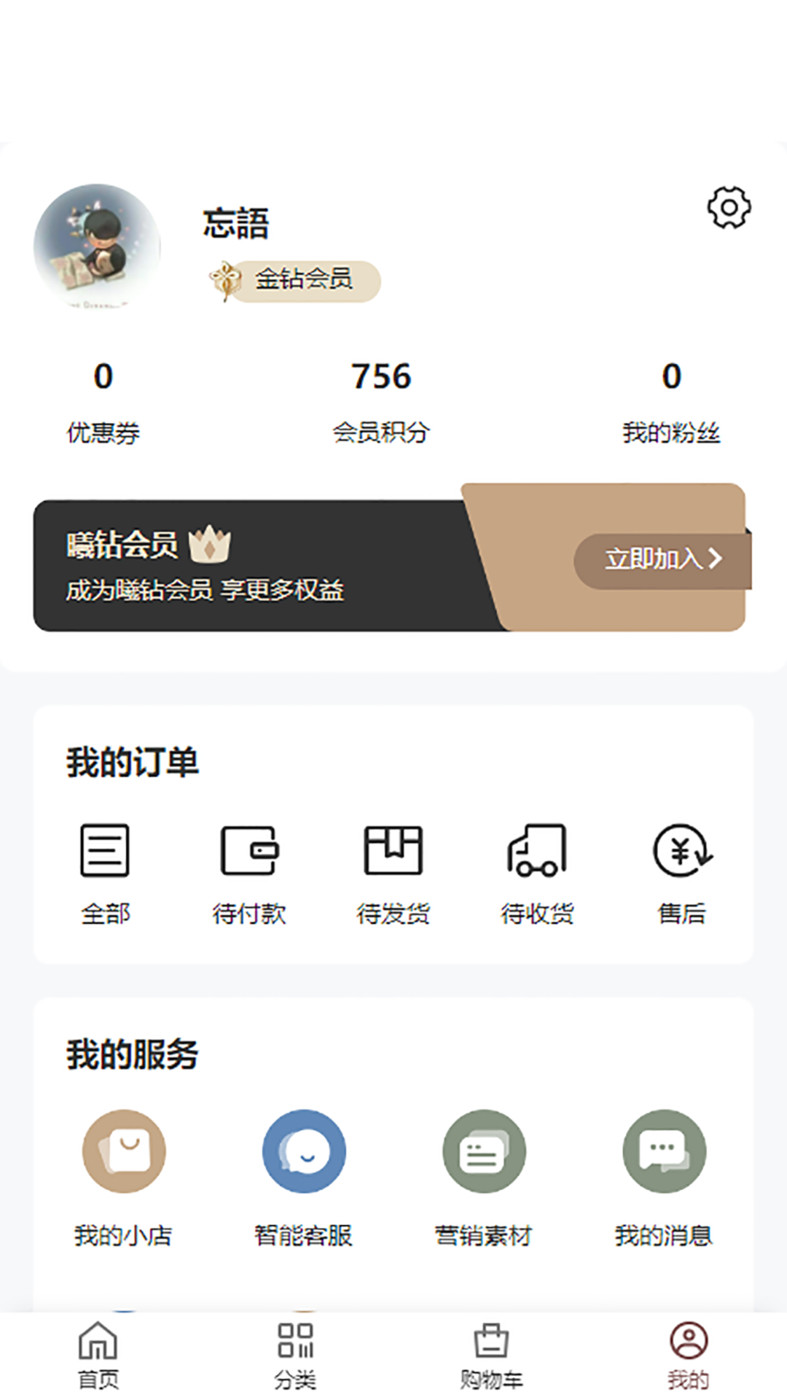Click the 待收货 delivery truck icon
The height and width of the screenshot is (1400, 787).
coord(537,850)
